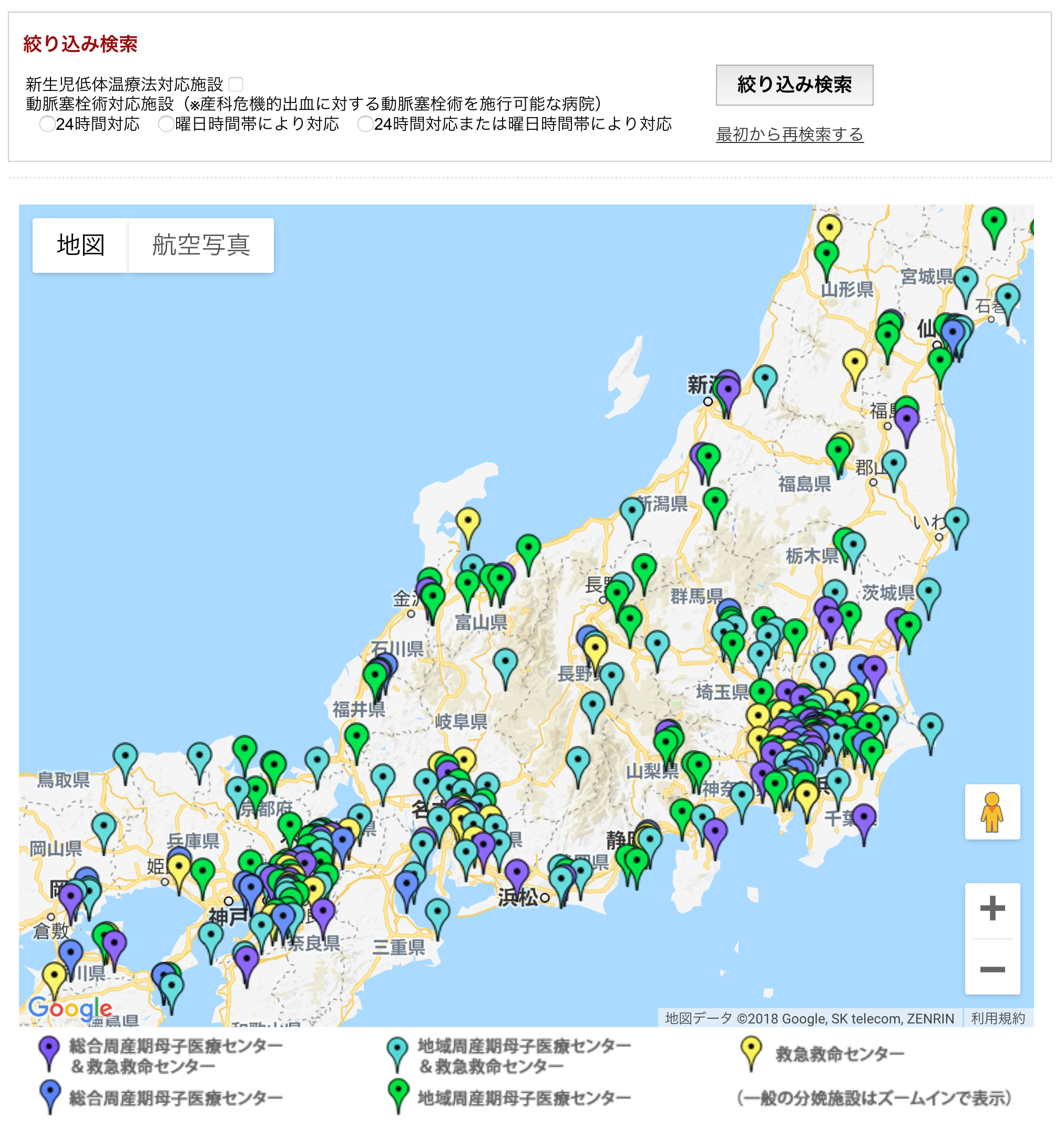
Task: Open the 最初から再検索する link
Action: [790, 135]
